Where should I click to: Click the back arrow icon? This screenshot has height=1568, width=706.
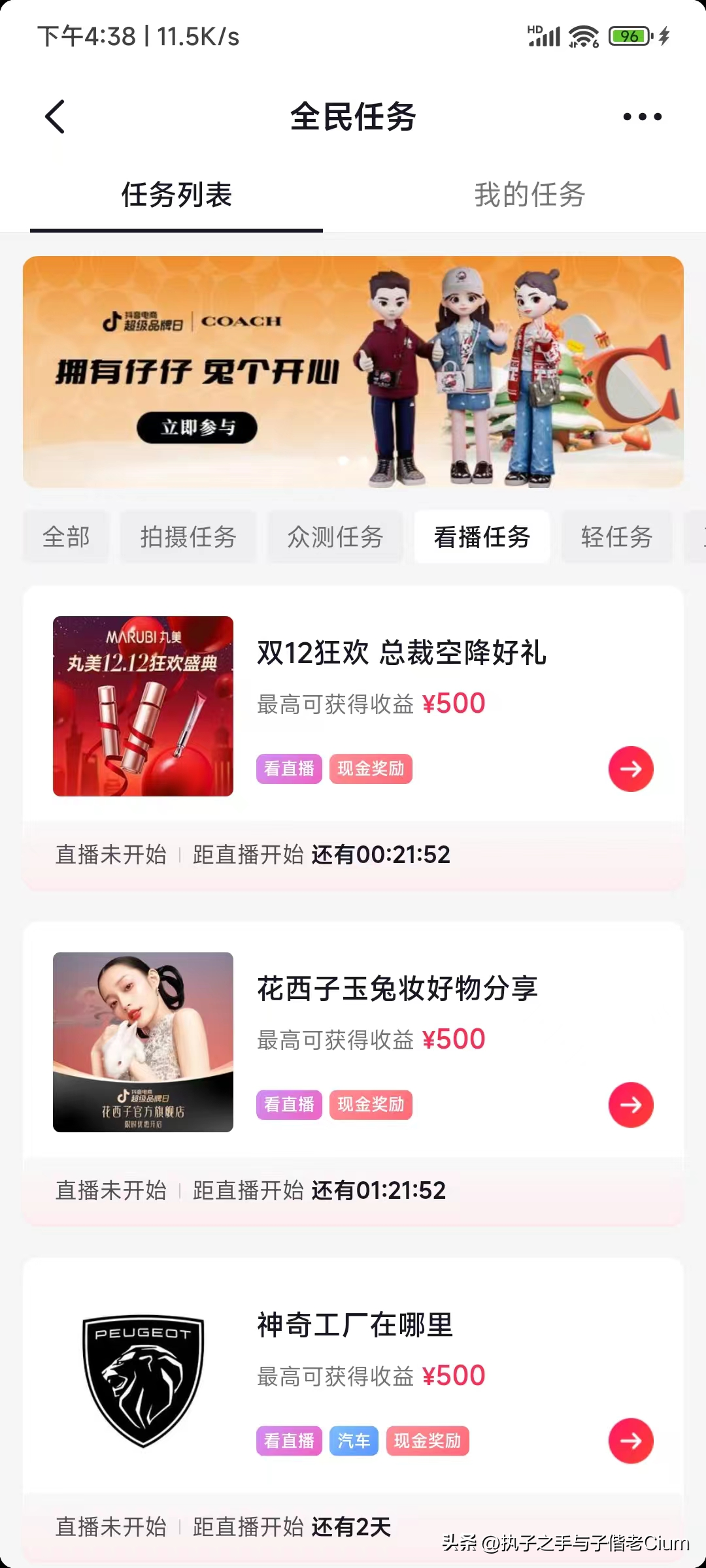click(x=56, y=116)
